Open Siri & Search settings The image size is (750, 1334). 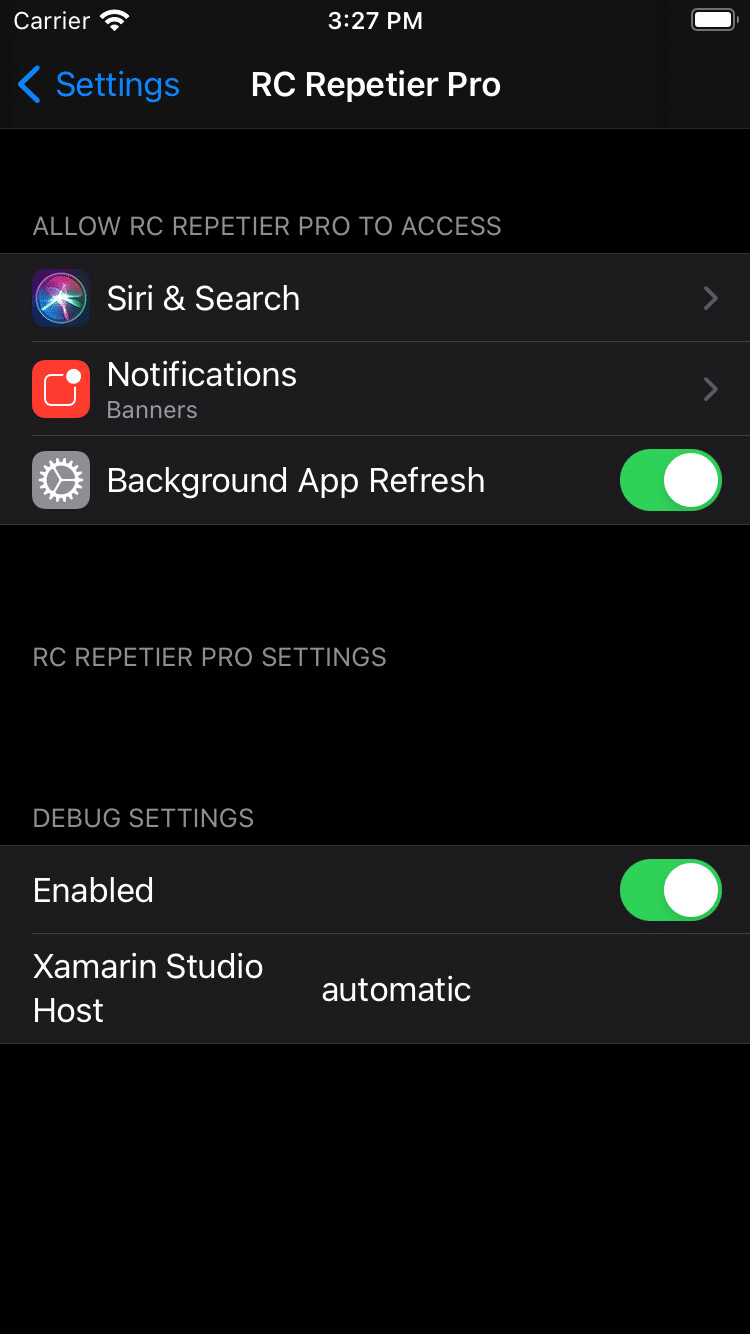375,298
